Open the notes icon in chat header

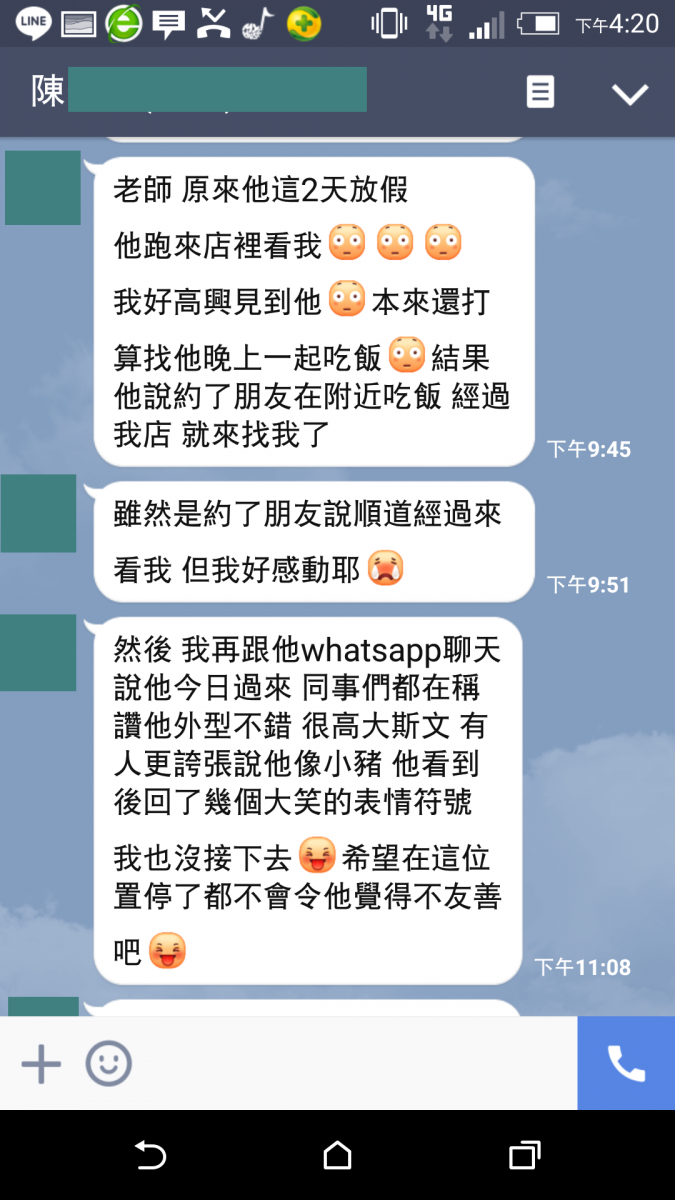tap(540, 93)
